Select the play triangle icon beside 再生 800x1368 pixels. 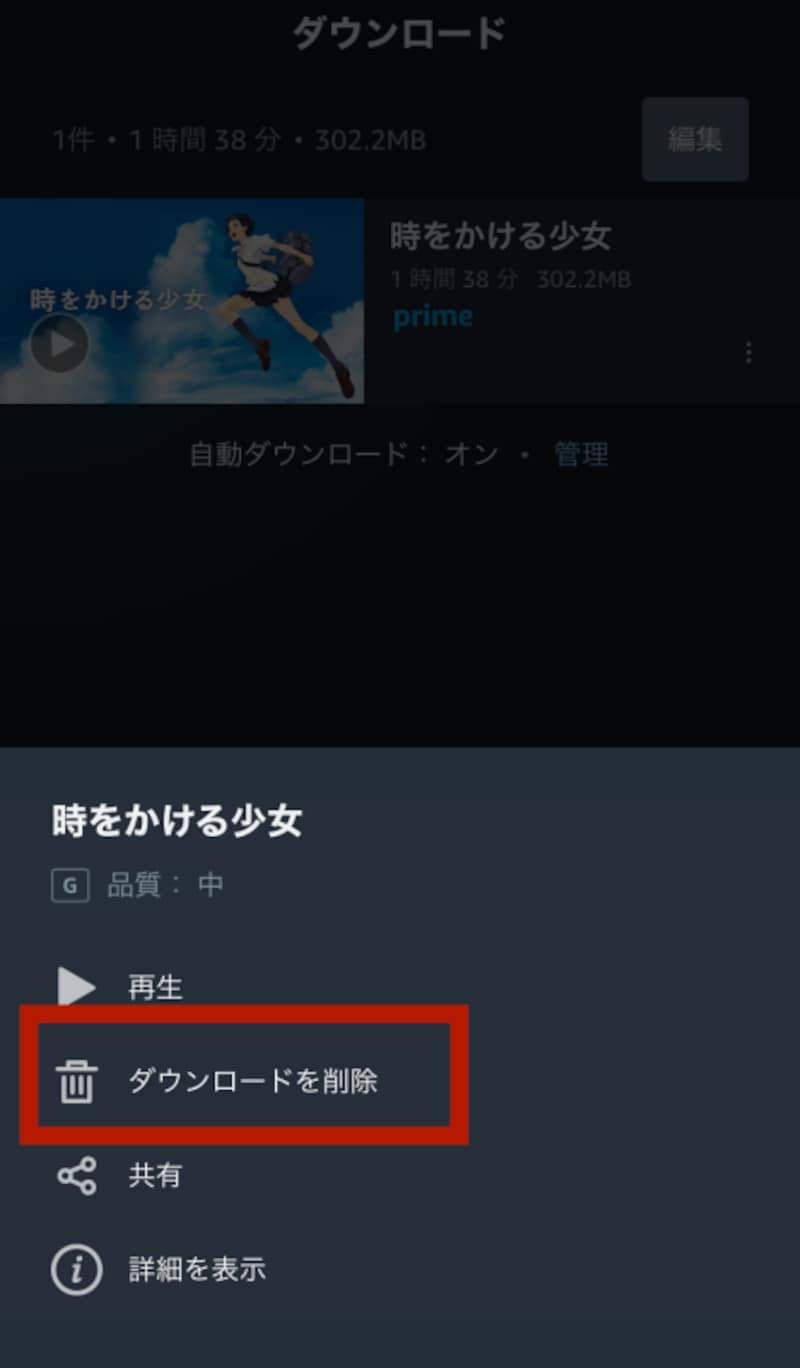pyautogui.click(x=75, y=987)
